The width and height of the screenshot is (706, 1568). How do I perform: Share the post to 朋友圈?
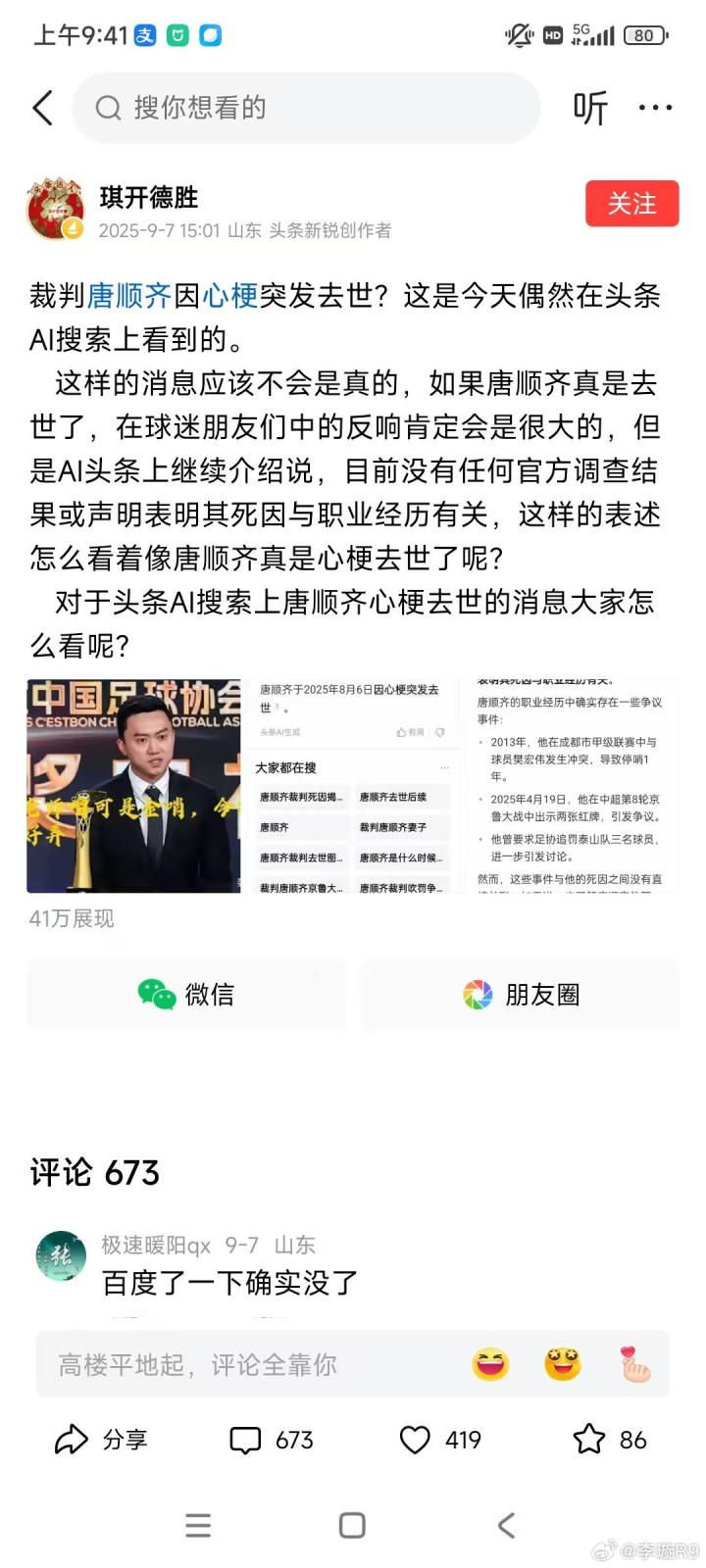[x=520, y=995]
